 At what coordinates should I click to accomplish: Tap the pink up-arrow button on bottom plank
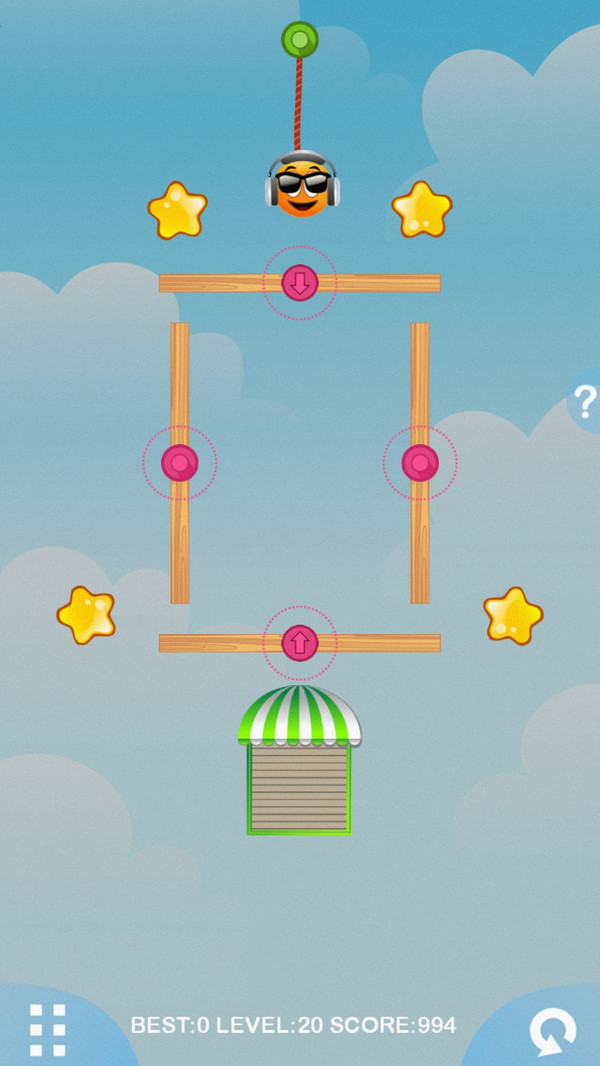pyautogui.click(x=300, y=642)
